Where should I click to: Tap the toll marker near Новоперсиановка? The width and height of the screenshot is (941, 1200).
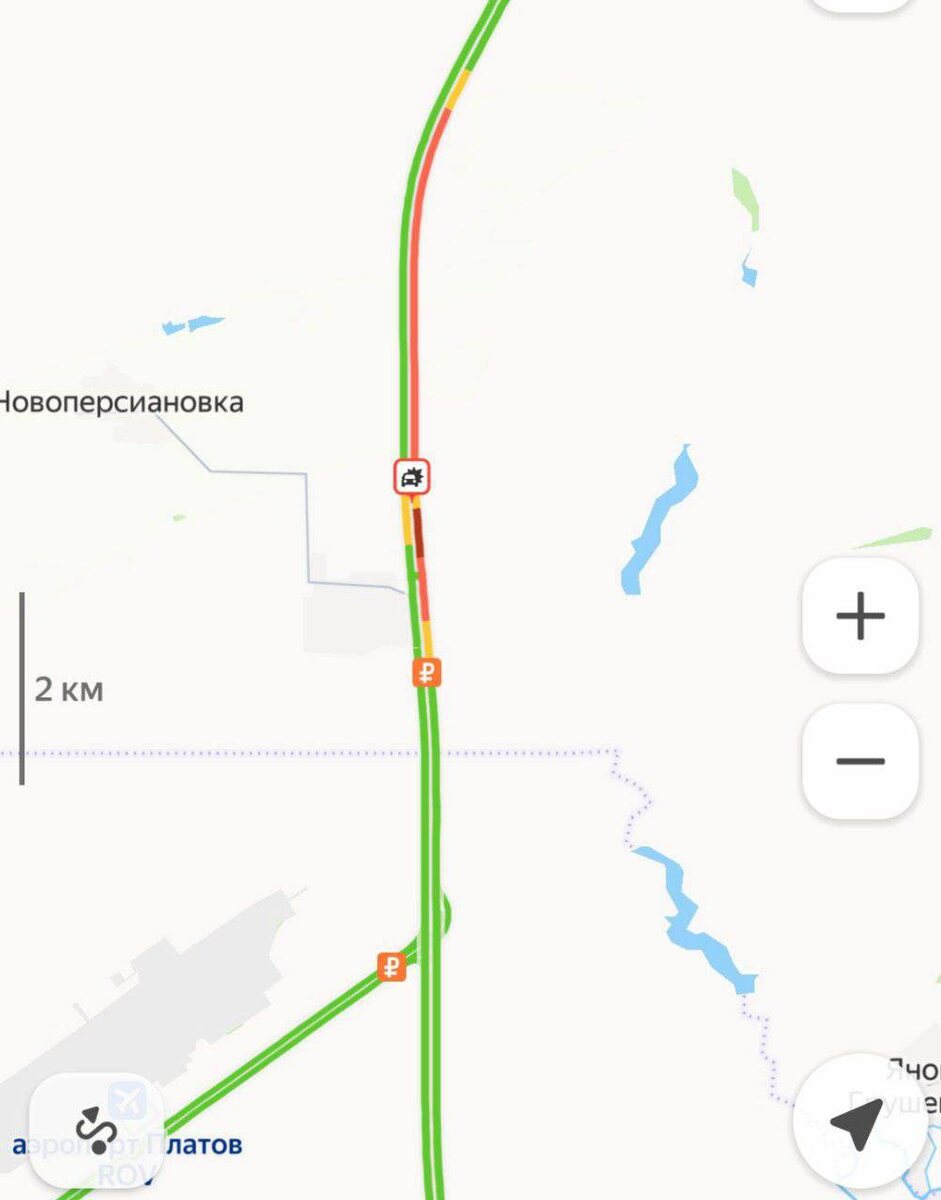427,672
